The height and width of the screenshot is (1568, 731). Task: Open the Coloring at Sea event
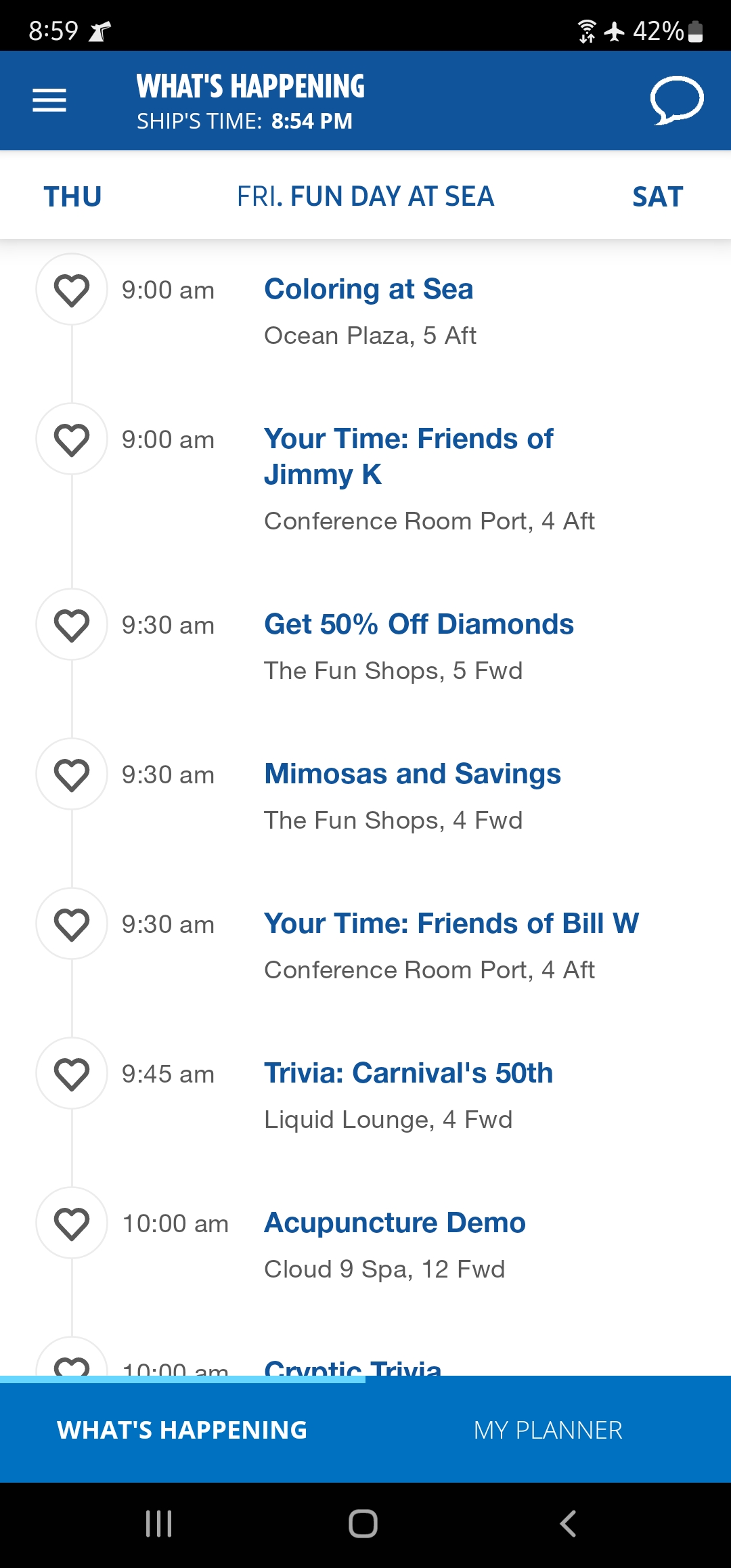[x=368, y=289]
